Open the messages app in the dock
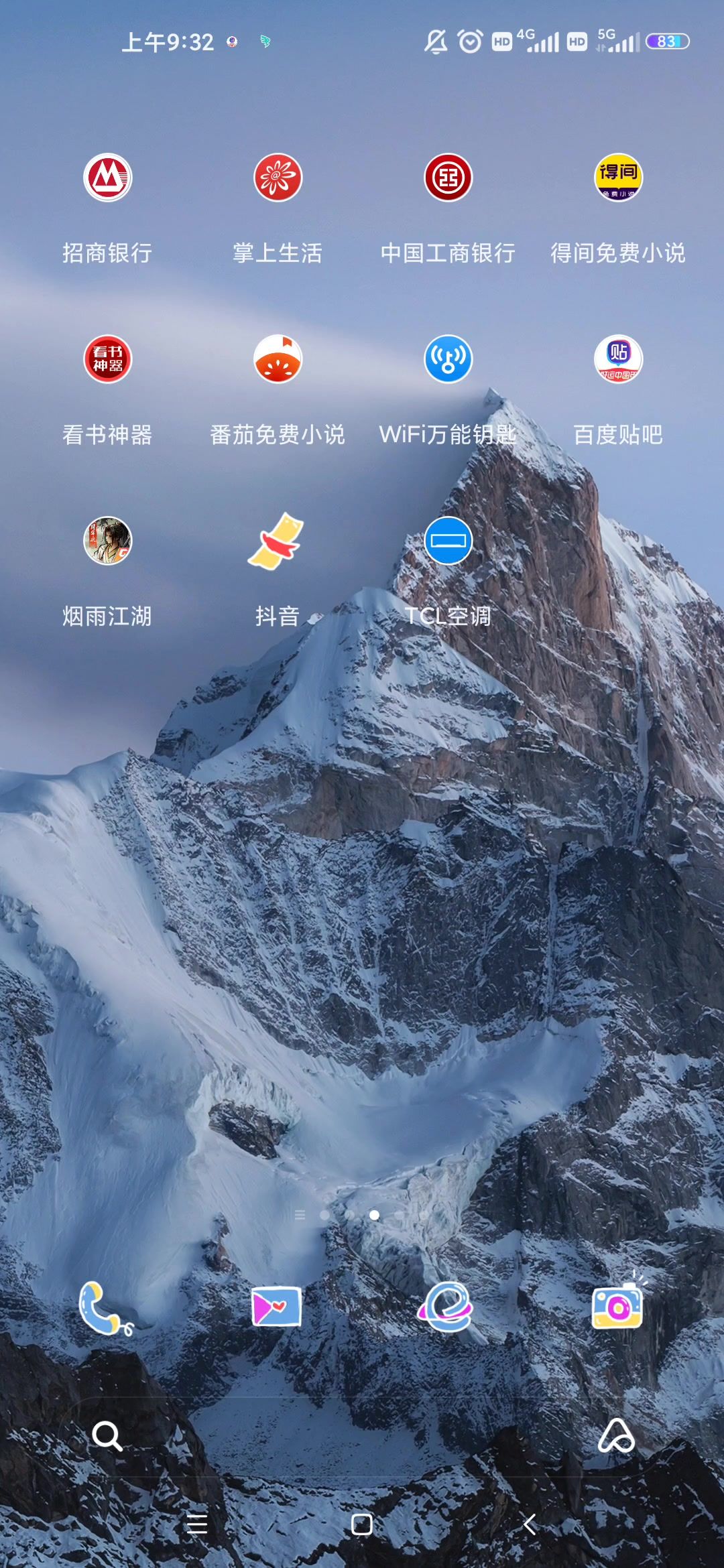The width and height of the screenshot is (724, 1568). coord(276,1307)
